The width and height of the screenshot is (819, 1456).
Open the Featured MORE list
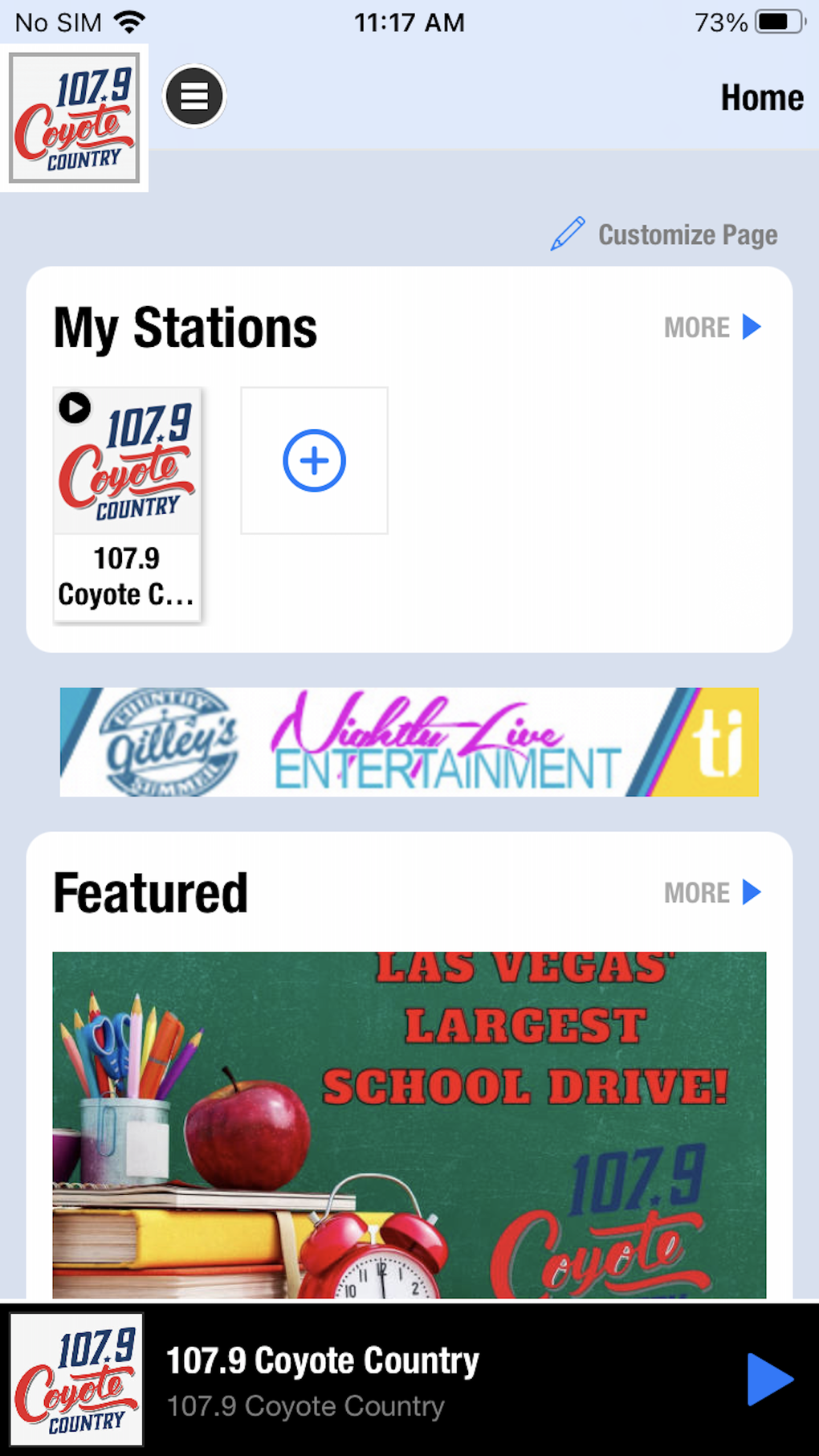[x=695, y=892]
